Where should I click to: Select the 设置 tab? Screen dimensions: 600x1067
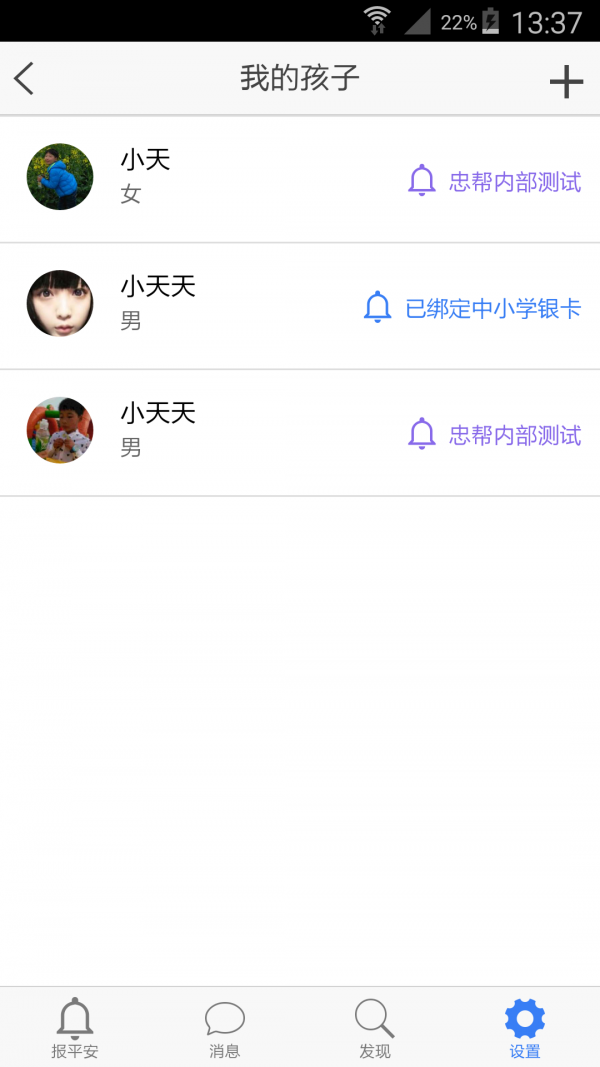click(x=525, y=1027)
